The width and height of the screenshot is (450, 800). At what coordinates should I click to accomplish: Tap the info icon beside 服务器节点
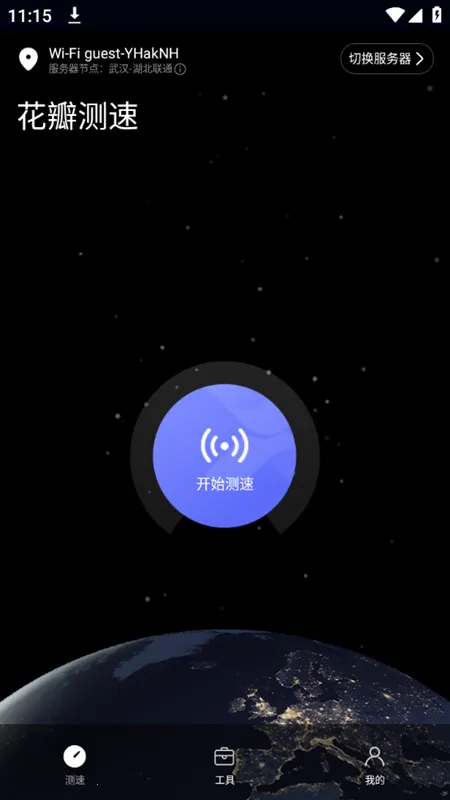pyautogui.click(x=180, y=69)
